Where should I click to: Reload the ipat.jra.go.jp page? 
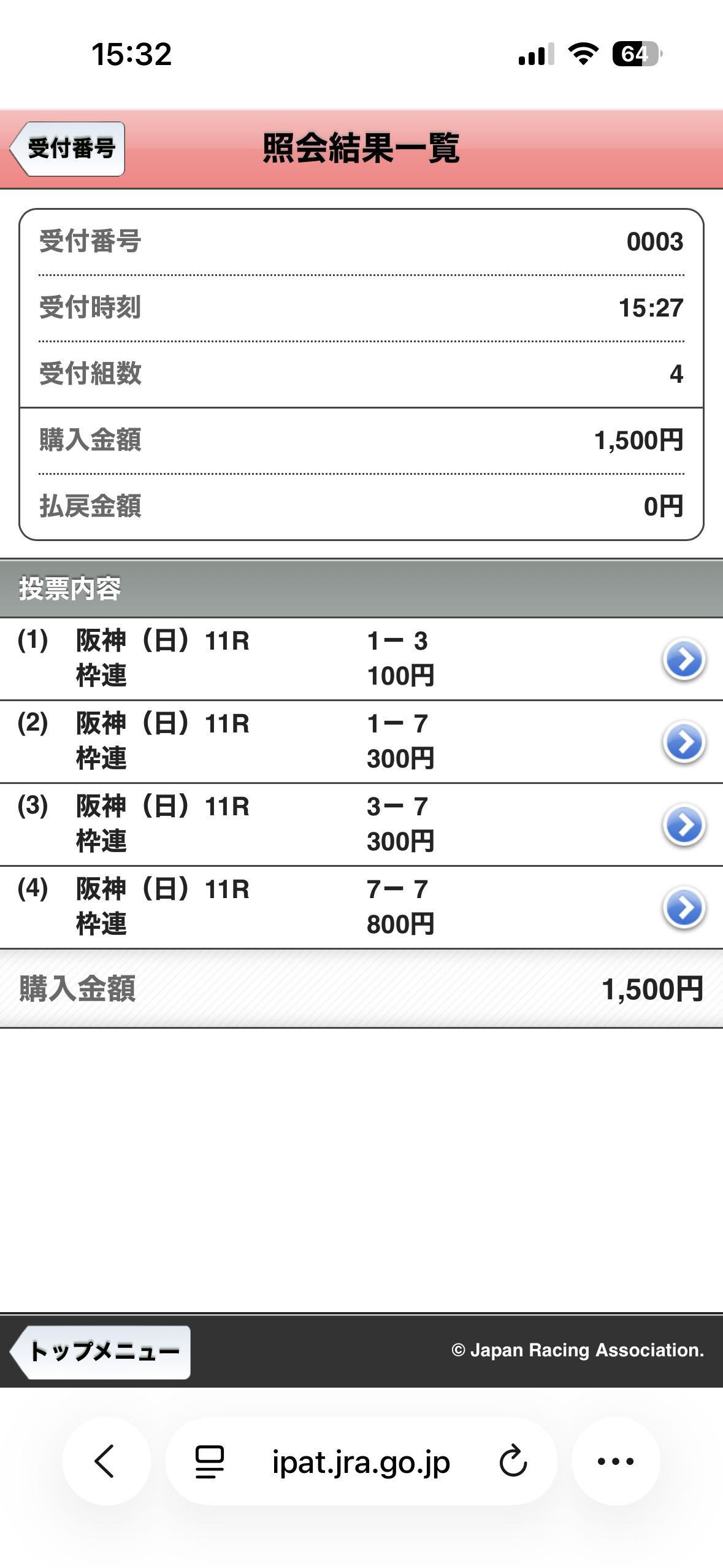point(513,1461)
